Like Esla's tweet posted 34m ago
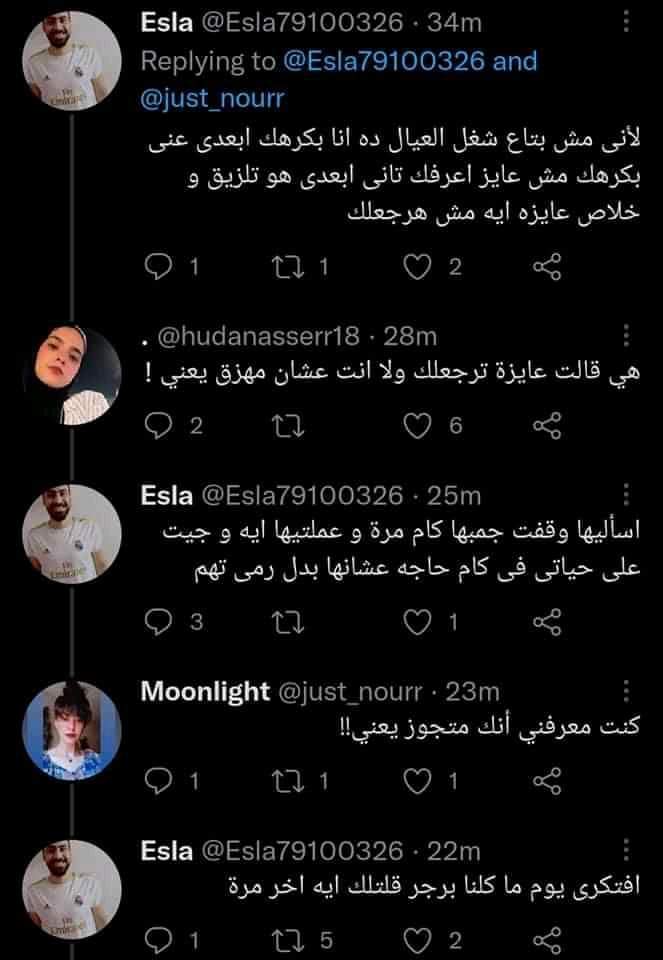The height and width of the screenshot is (960, 663). pyautogui.click(x=419, y=267)
